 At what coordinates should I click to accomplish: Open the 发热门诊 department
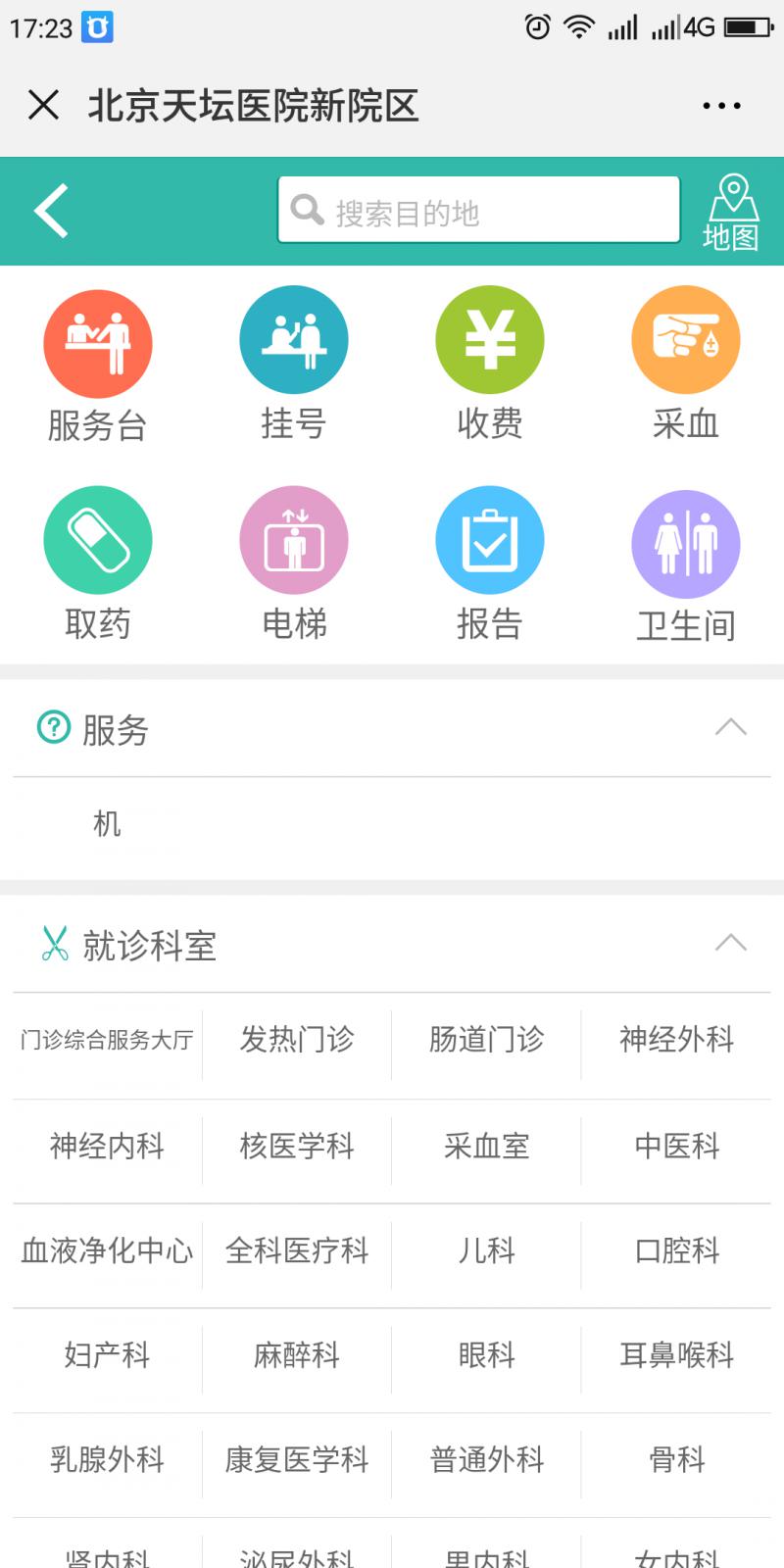pyautogui.click(x=294, y=1042)
